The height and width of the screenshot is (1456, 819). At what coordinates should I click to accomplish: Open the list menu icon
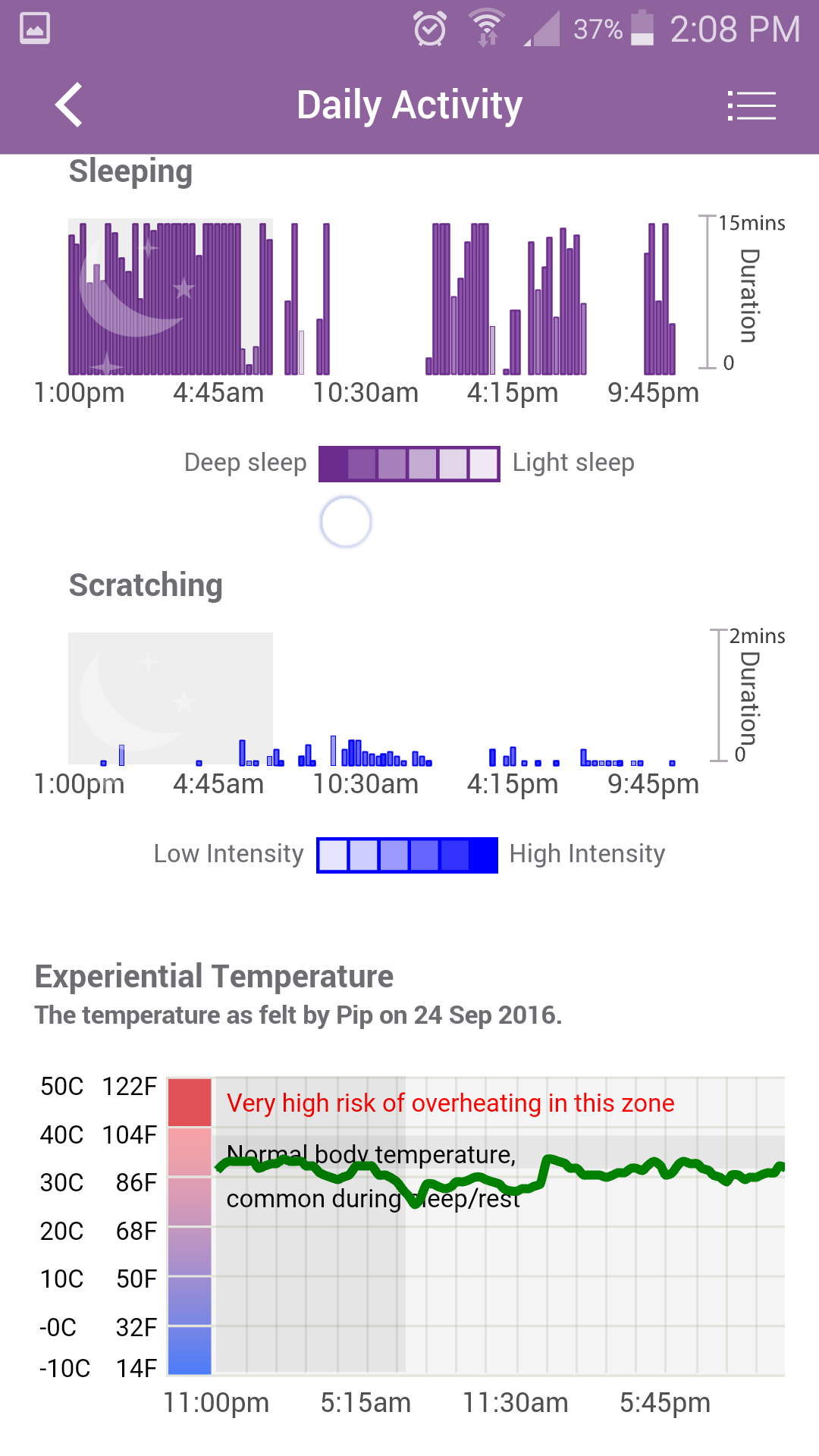click(751, 105)
